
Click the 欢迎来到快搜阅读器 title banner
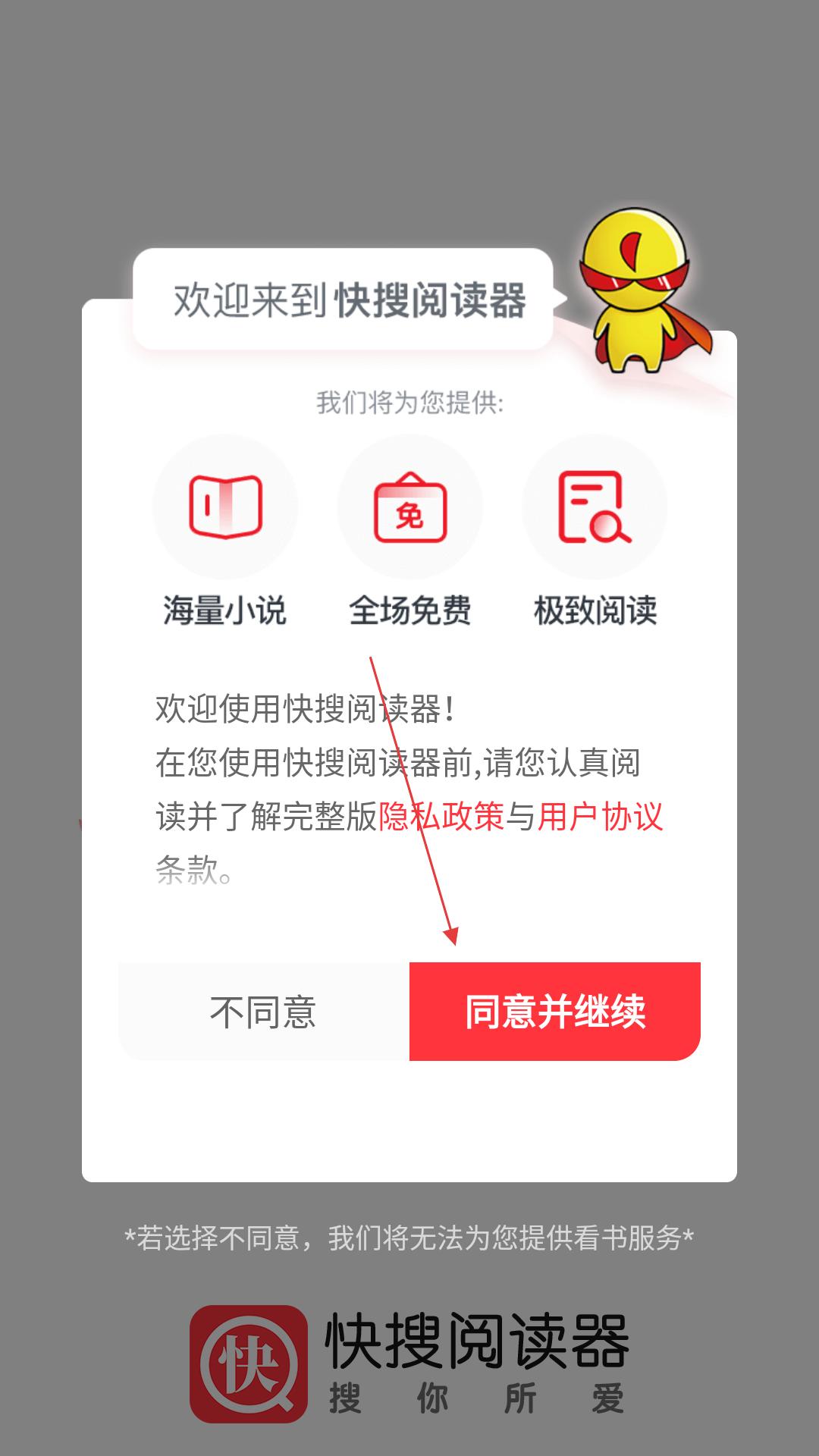(345, 300)
